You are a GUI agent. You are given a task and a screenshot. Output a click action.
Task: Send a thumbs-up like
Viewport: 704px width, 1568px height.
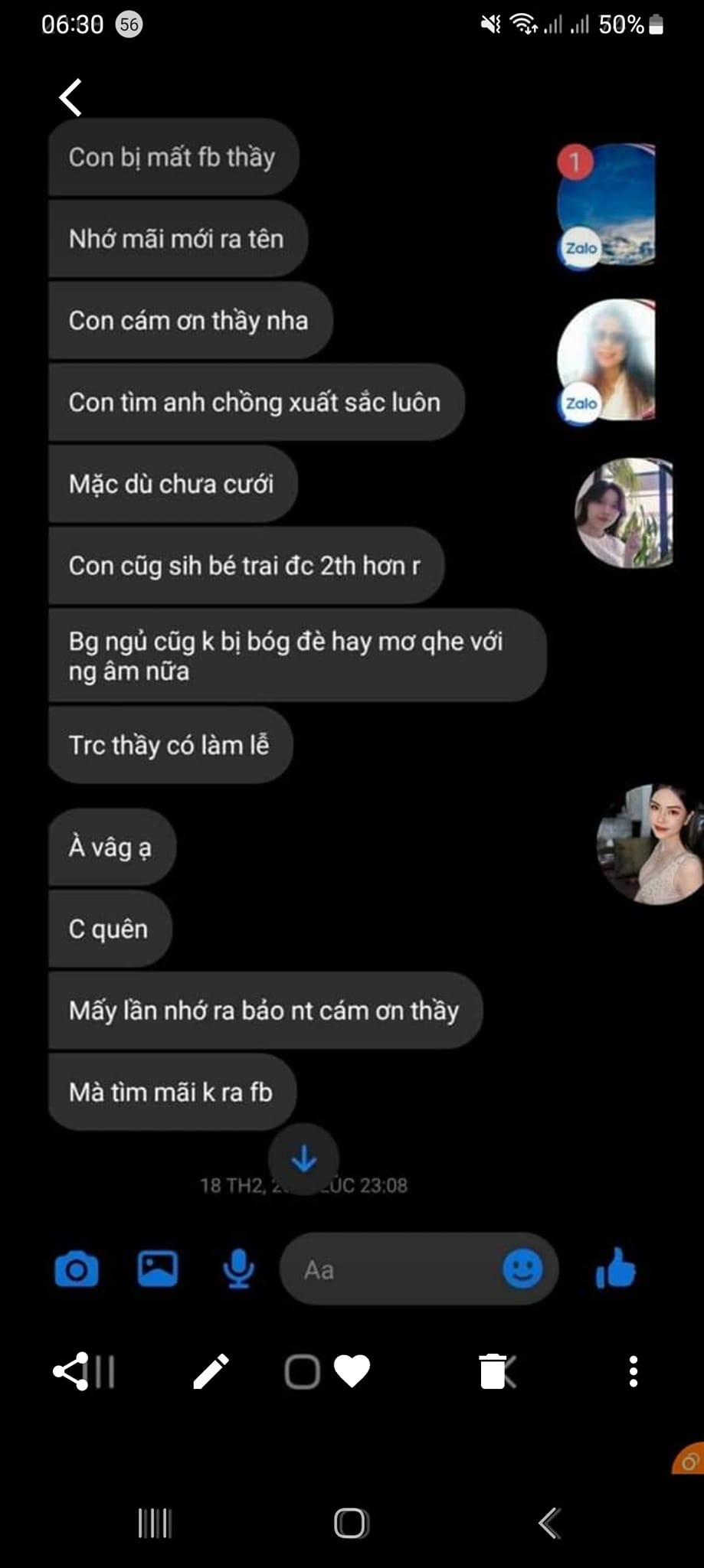[x=616, y=1269]
